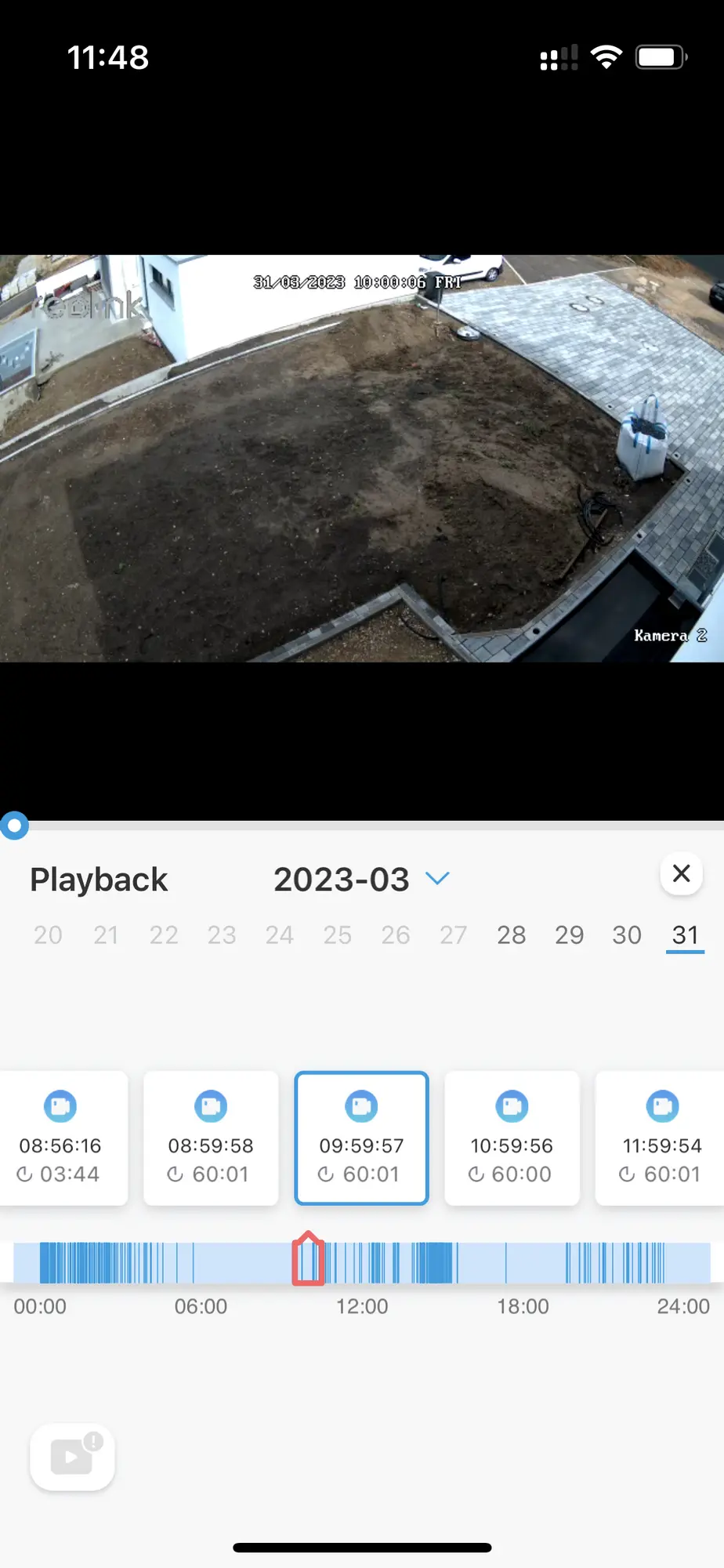Open the 08:59:58 recording clip
Screen dimensions: 724x1568
[211, 1138]
